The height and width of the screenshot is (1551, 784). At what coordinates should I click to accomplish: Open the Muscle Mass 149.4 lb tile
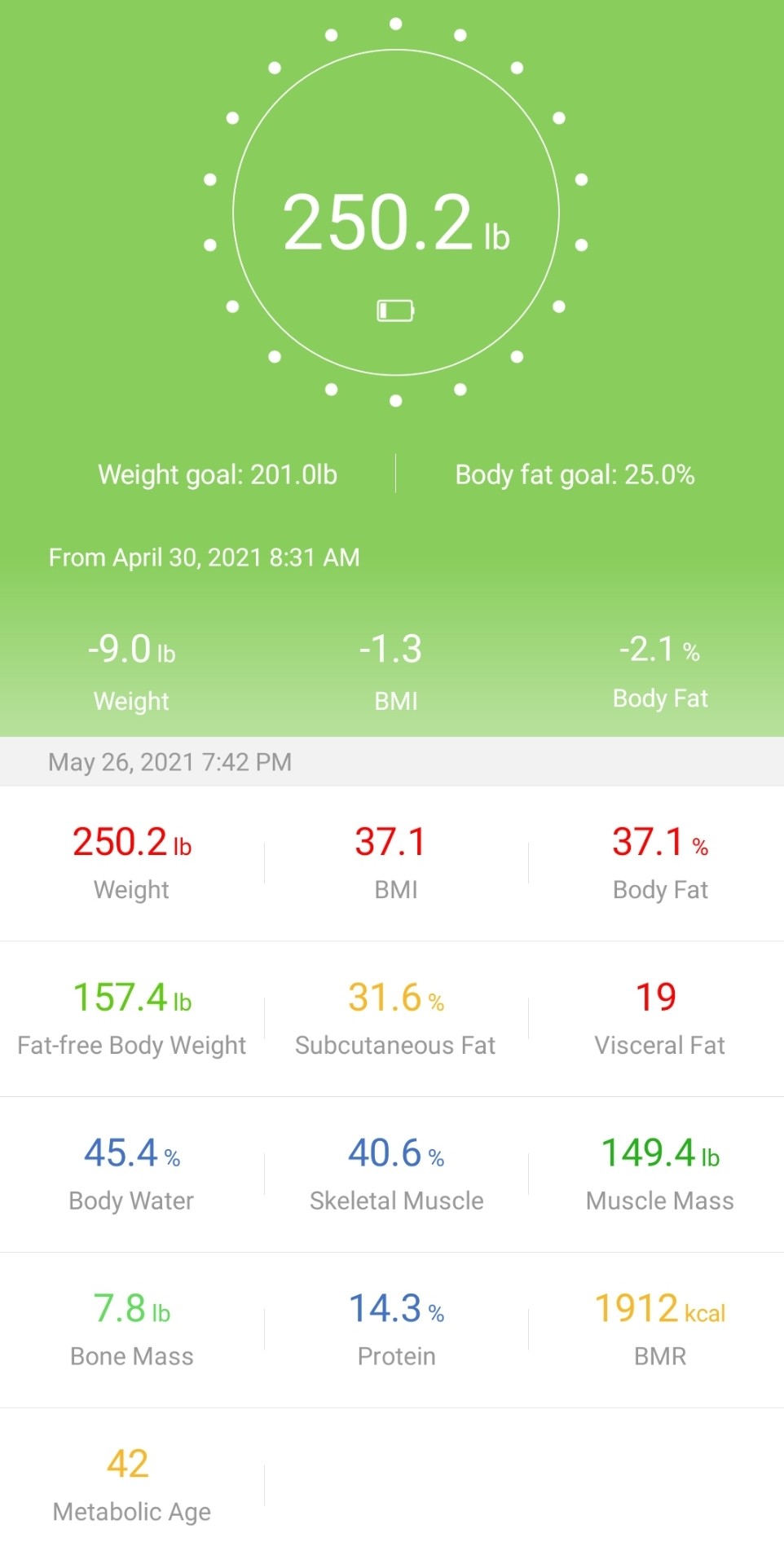pyautogui.click(x=660, y=1174)
